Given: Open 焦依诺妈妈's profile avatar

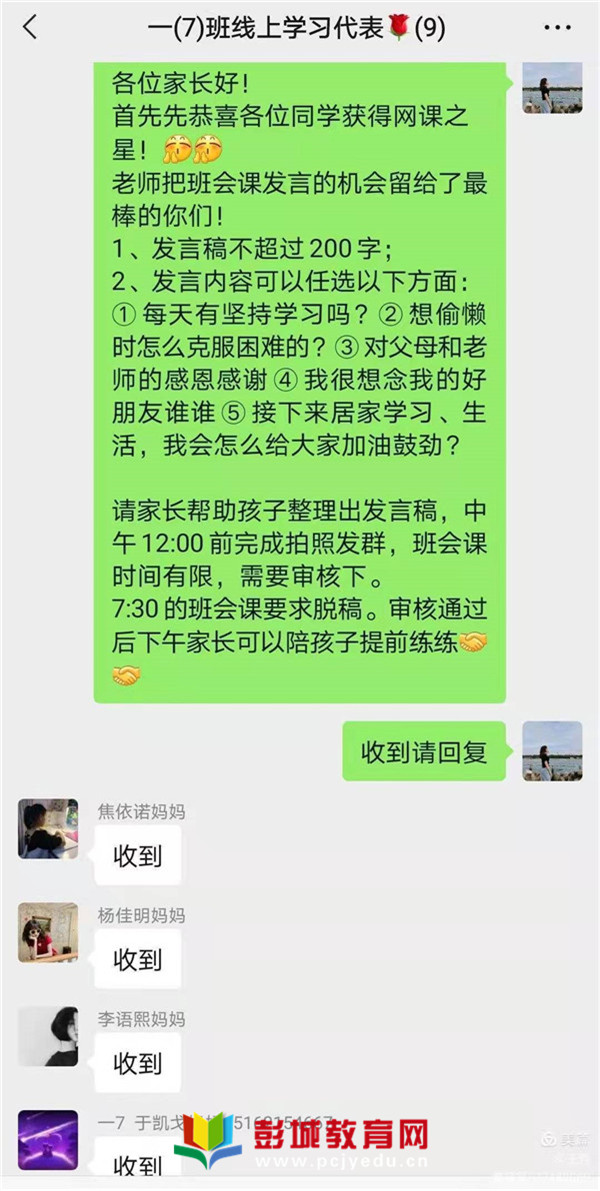Looking at the screenshot, I should [x=48, y=829].
